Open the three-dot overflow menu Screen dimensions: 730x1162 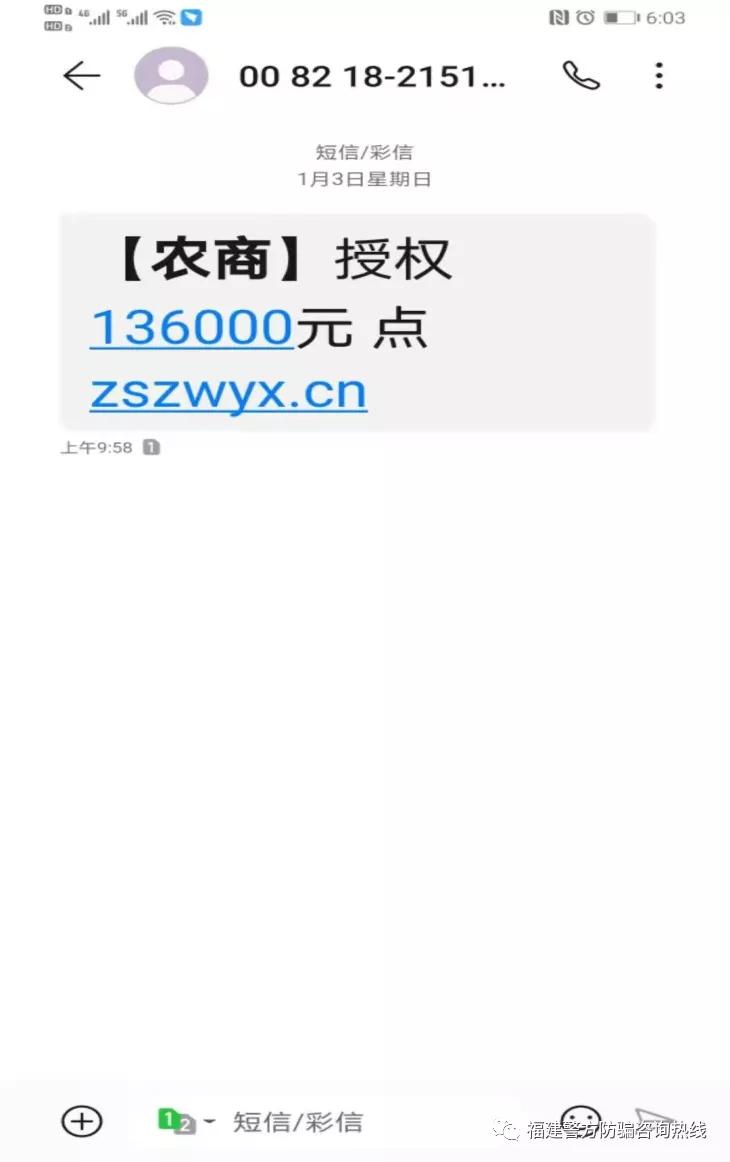(658, 75)
